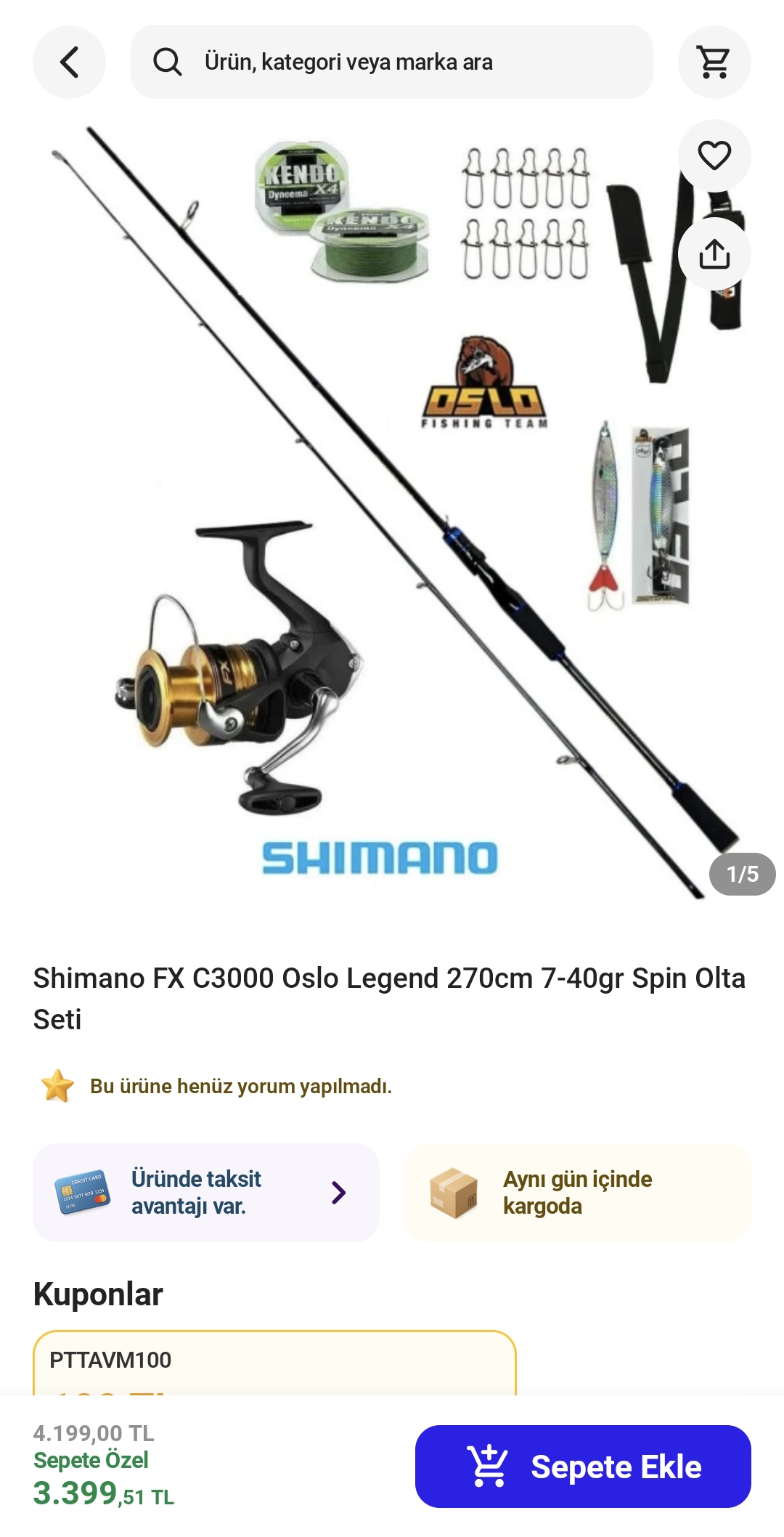Tap Sepete Ekle to add to cart
Screen dimensions: 784x1537
pos(583,1466)
